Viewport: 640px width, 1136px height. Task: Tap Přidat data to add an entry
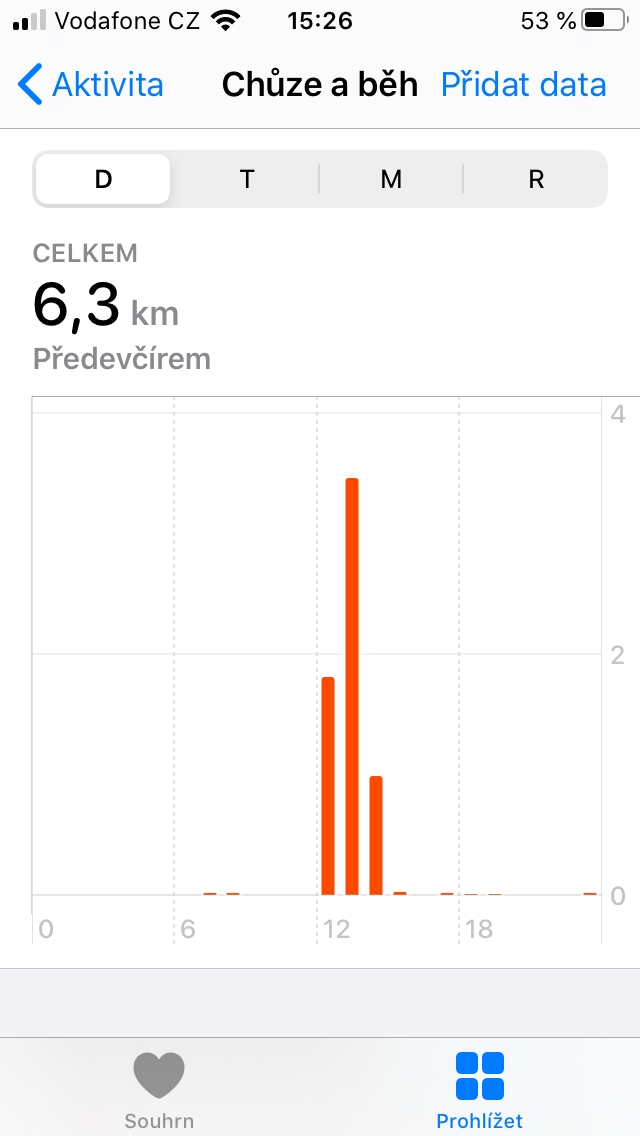[523, 85]
